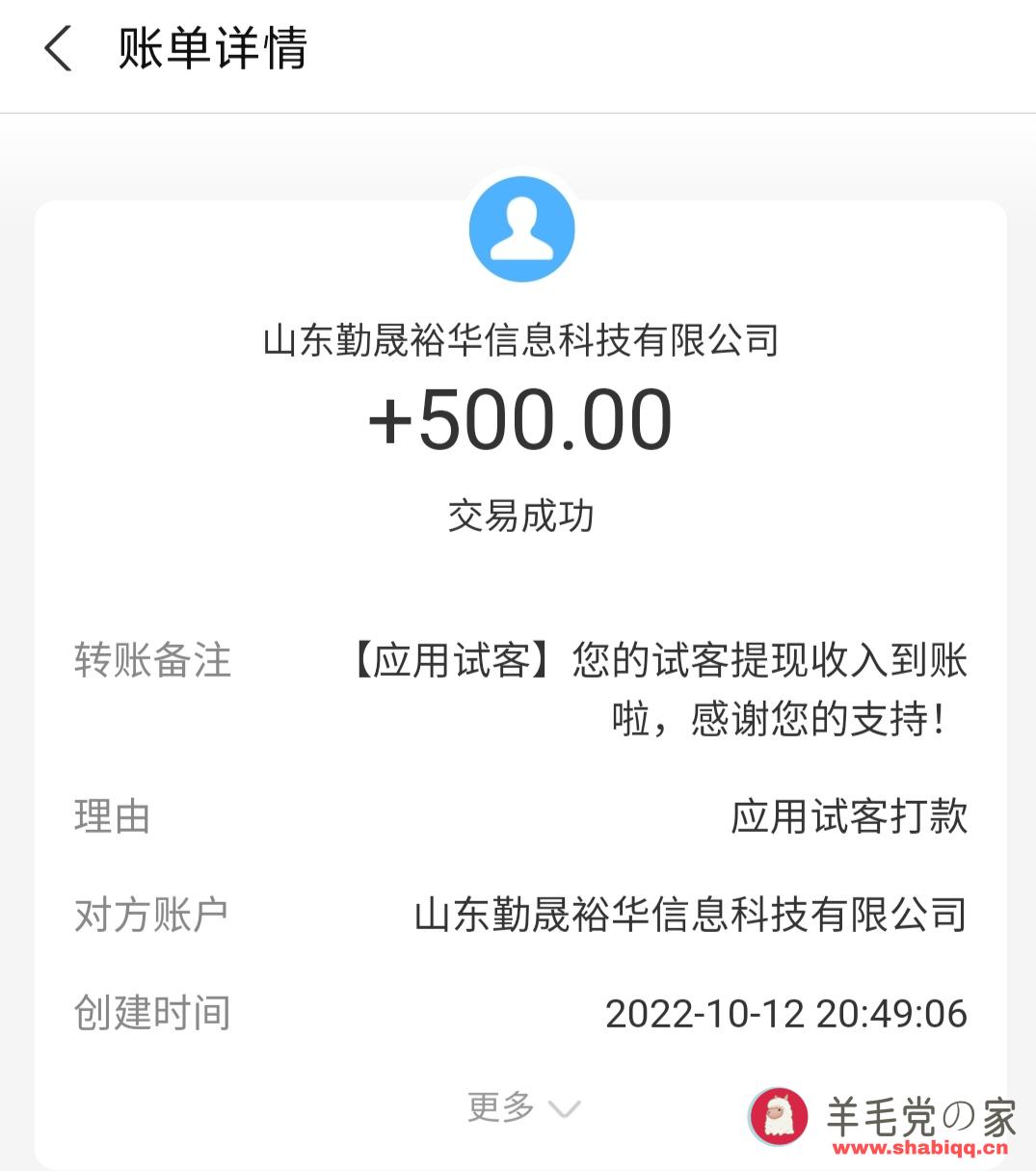Expand the 更多 section
Viewport: 1036px width, 1171px height.
click(x=498, y=1108)
